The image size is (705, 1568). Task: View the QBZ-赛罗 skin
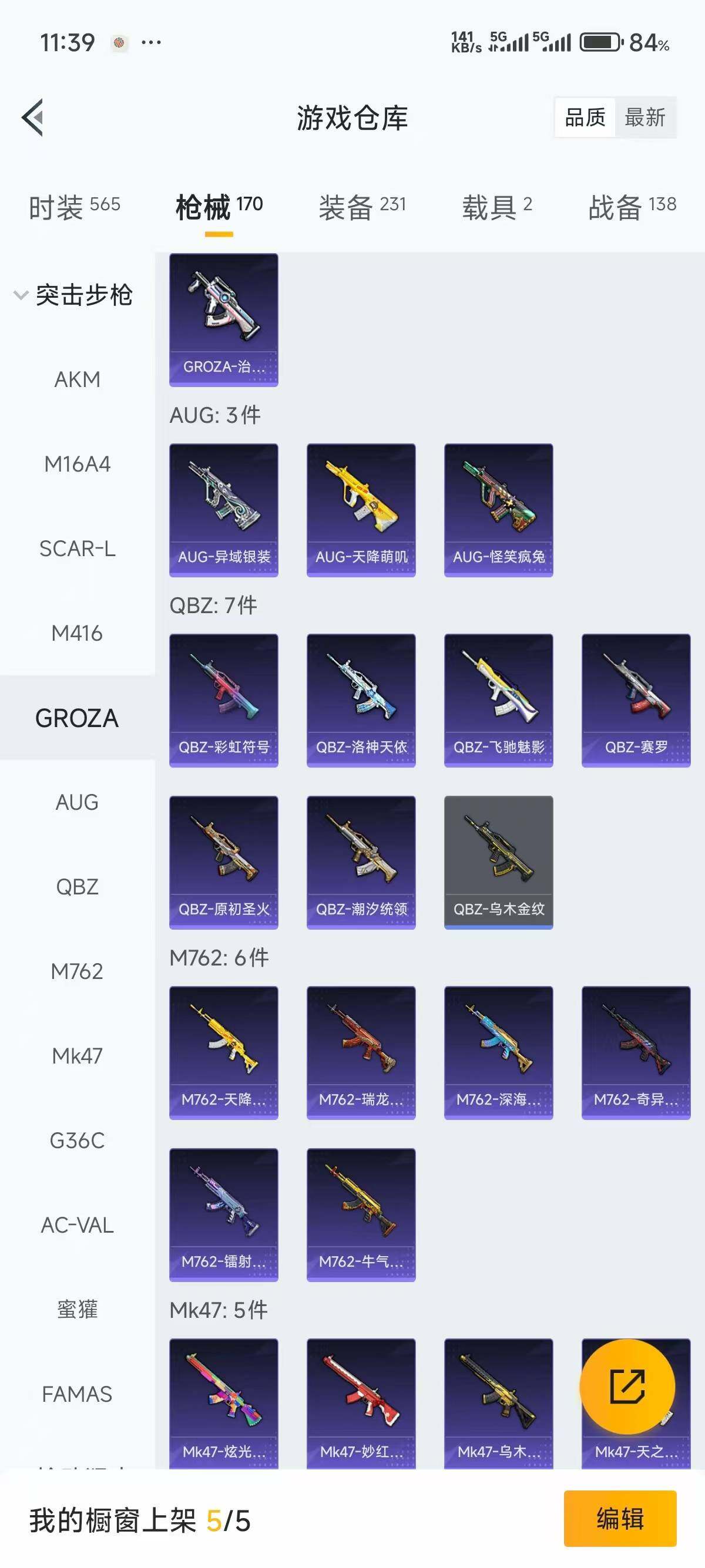point(636,700)
